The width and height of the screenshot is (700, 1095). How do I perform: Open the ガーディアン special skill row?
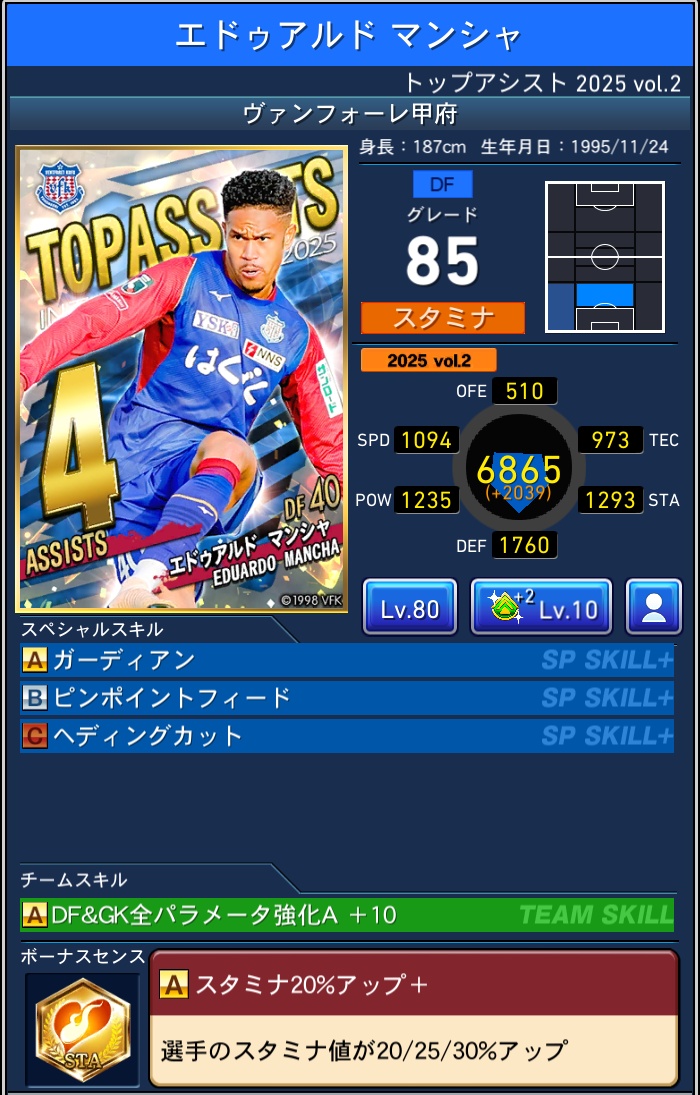pos(346,660)
